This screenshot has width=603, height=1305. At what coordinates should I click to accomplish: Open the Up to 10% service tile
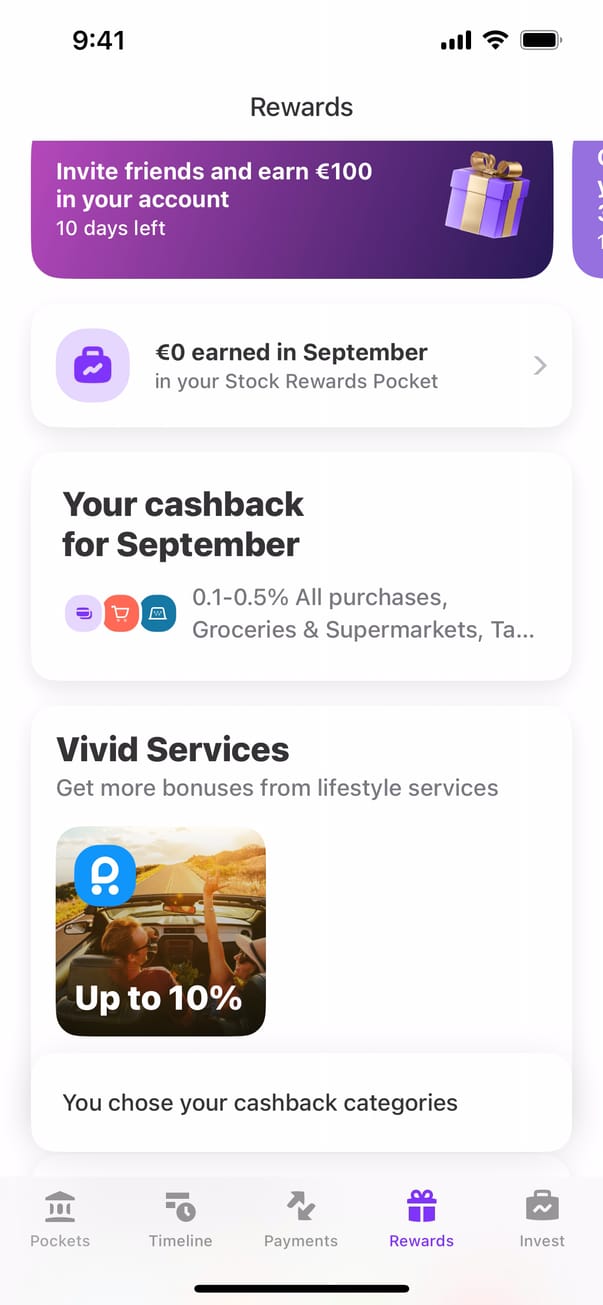click(161, 931)
